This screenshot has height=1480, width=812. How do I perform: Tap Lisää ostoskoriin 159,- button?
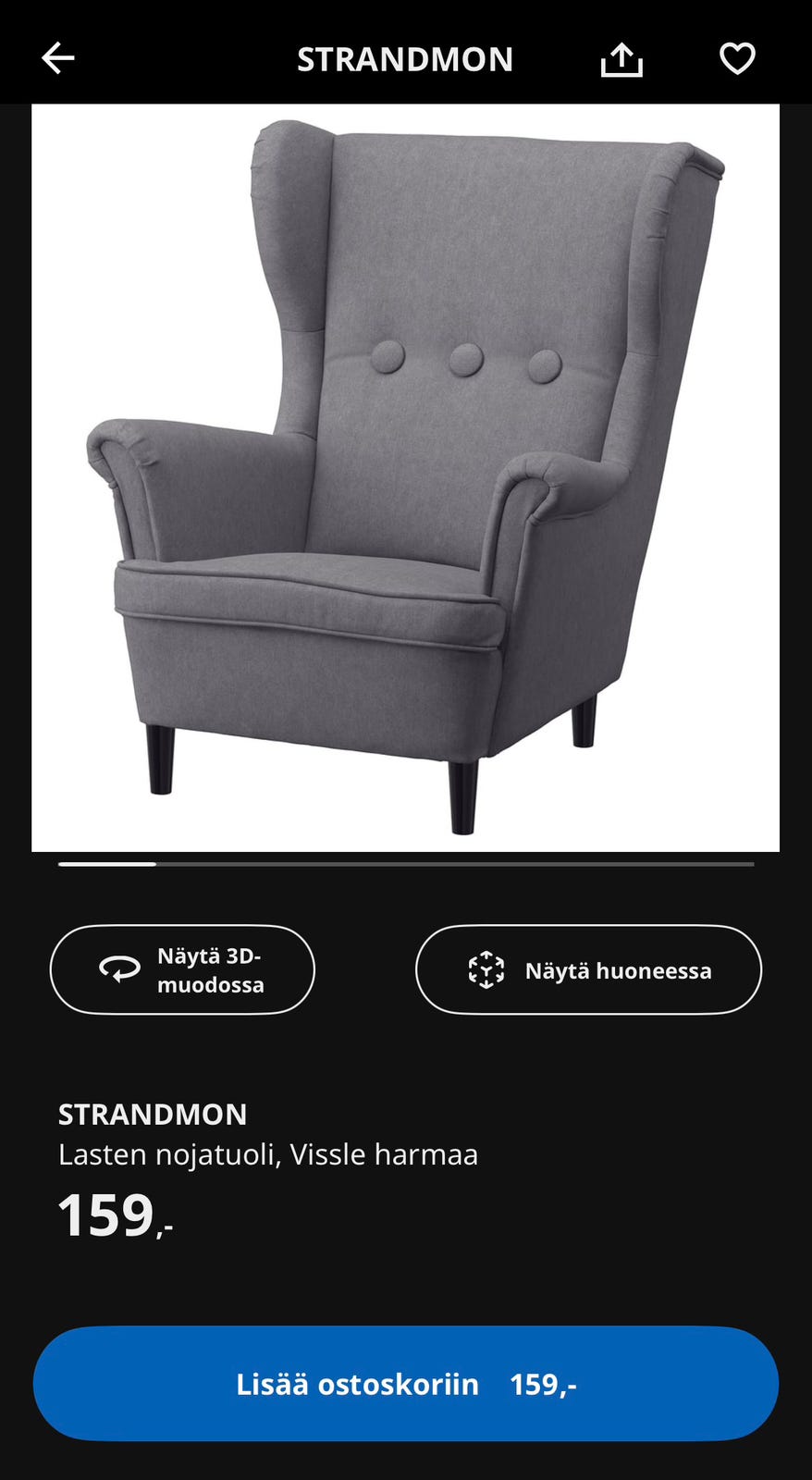click(406, 1383)
